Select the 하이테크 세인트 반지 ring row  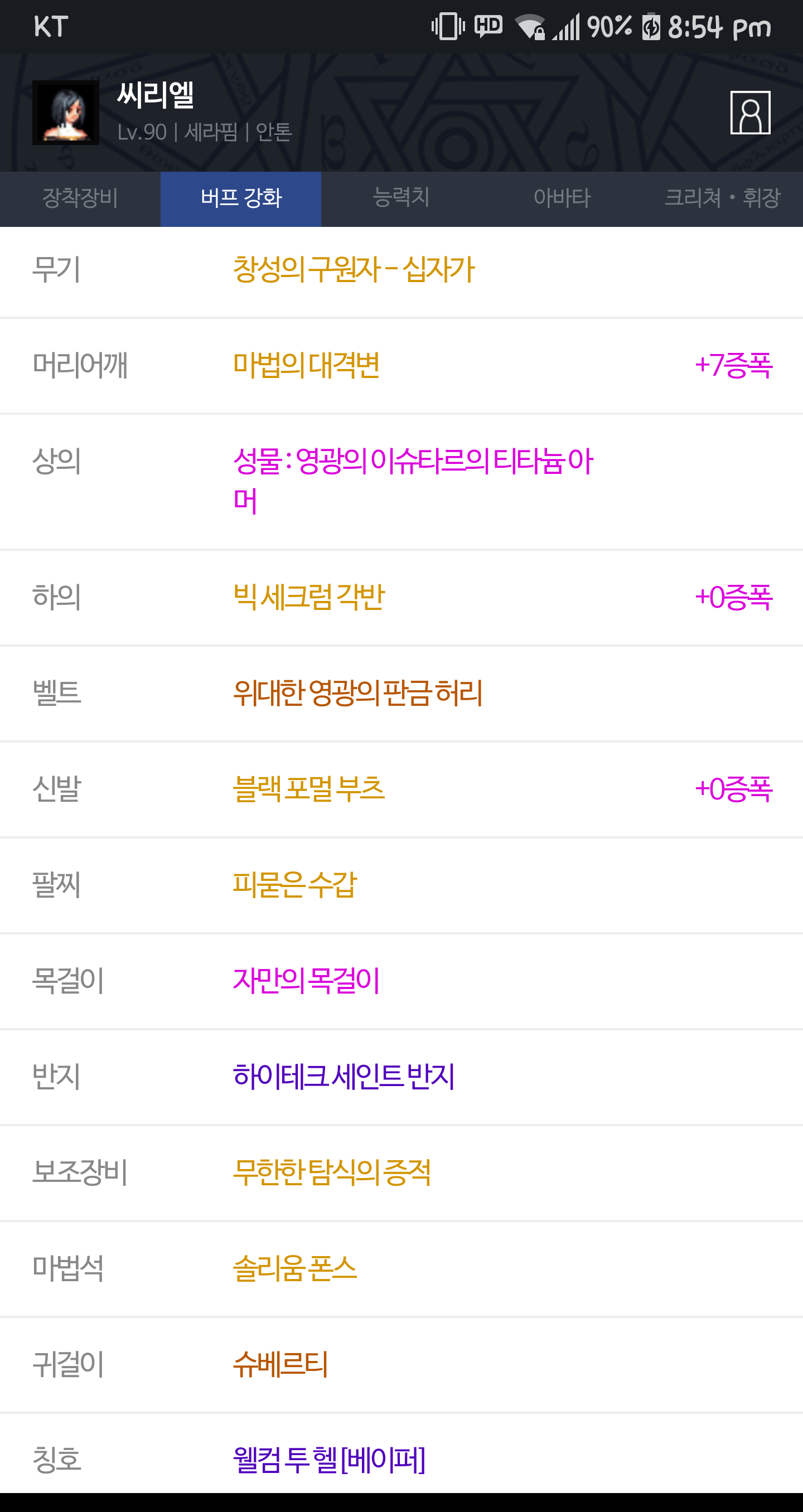pos(401,1077)
